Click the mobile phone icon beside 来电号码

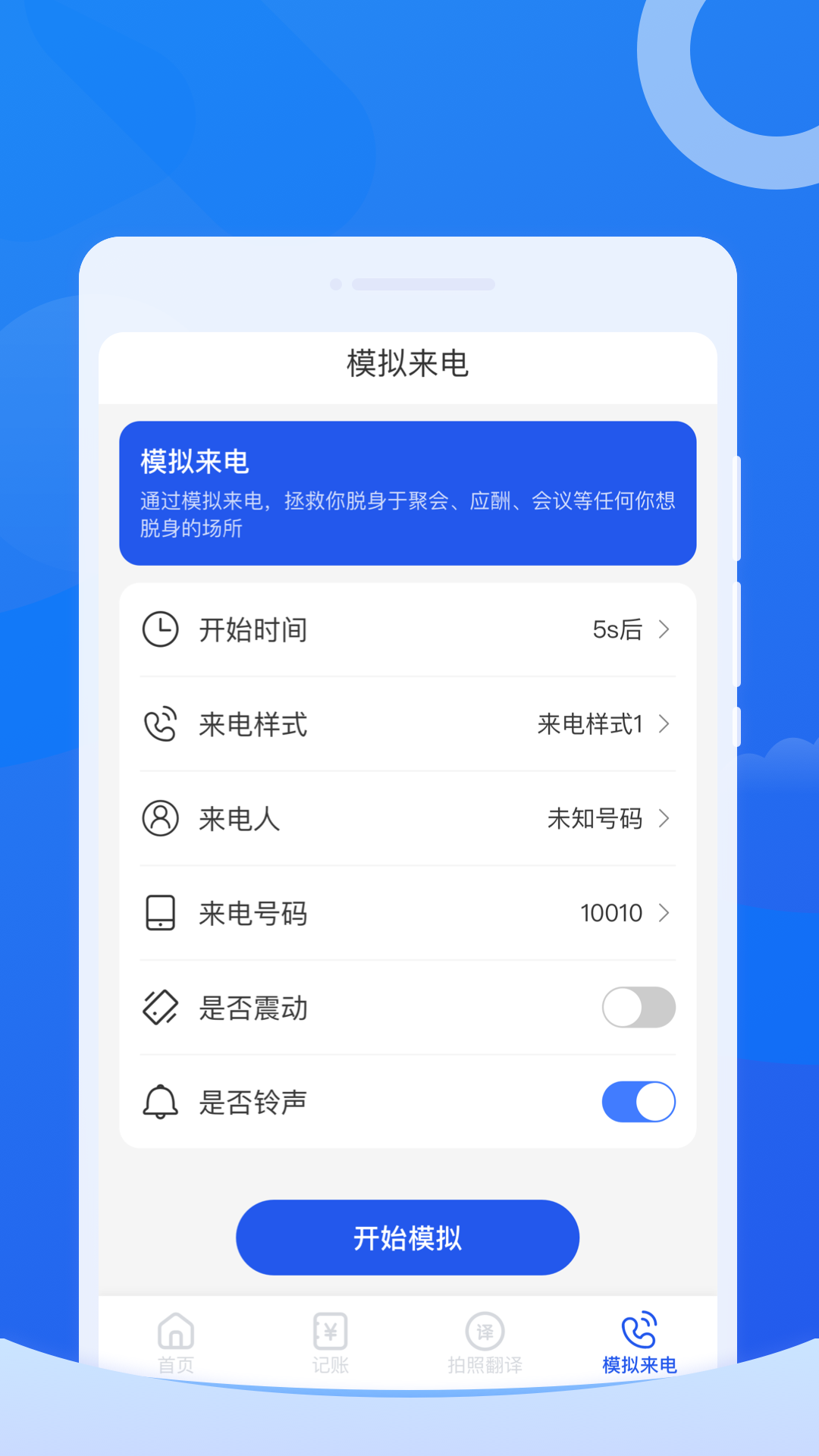tap(160, 914)
